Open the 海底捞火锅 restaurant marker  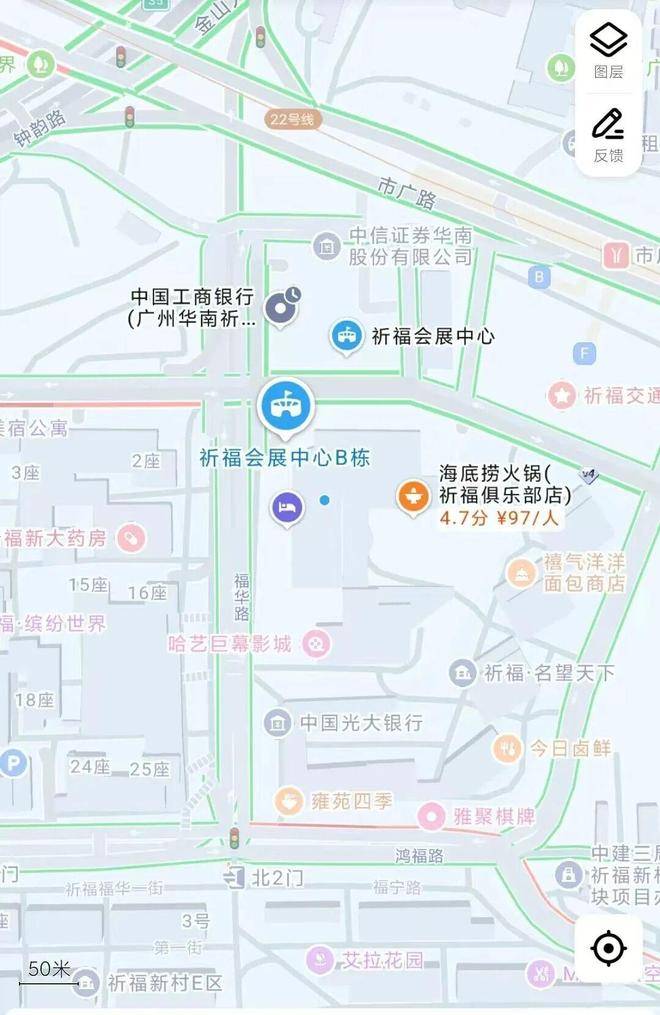tap(412, 494)
